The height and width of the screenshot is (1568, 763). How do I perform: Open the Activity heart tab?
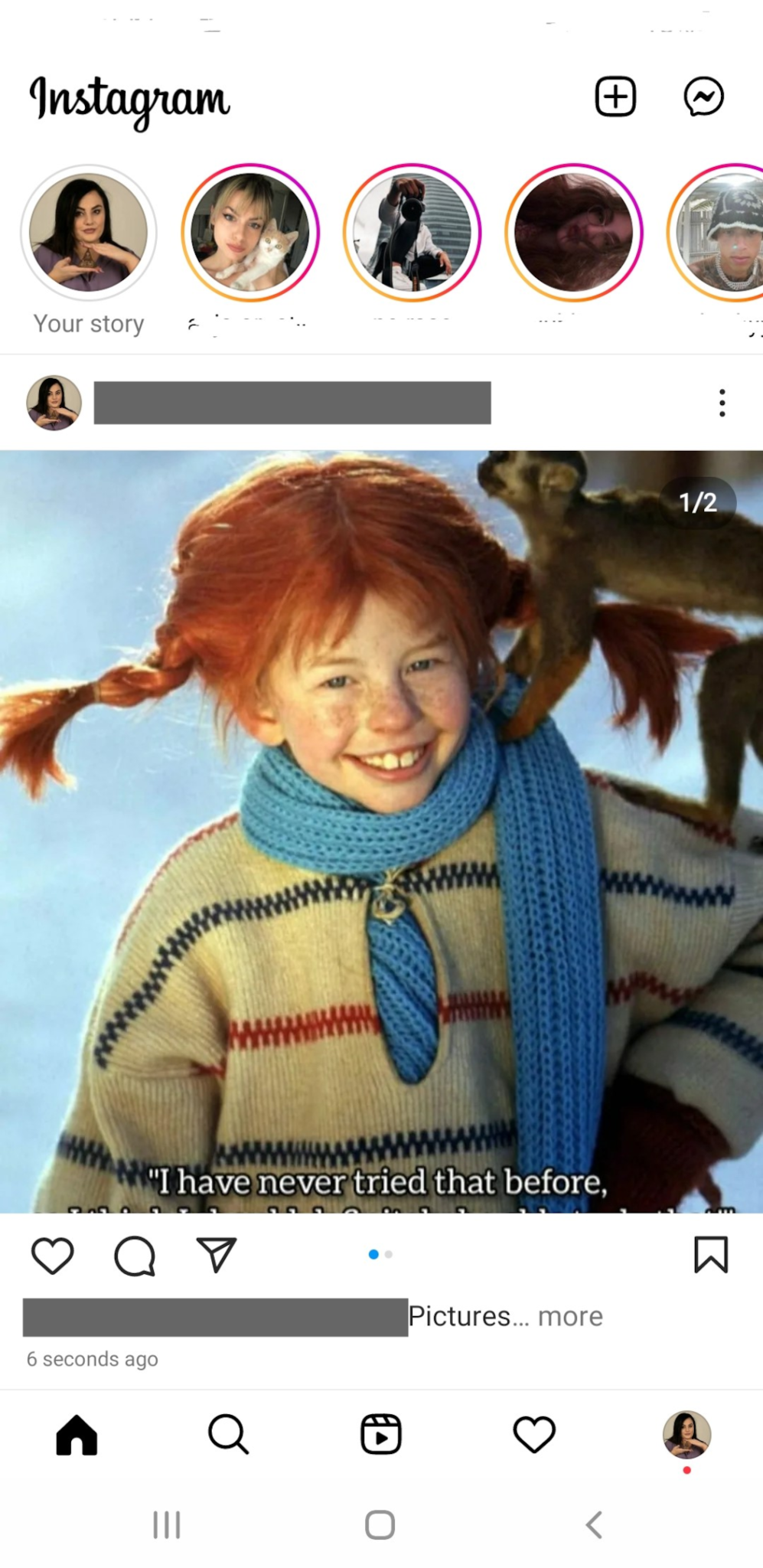coord(533,1434)
